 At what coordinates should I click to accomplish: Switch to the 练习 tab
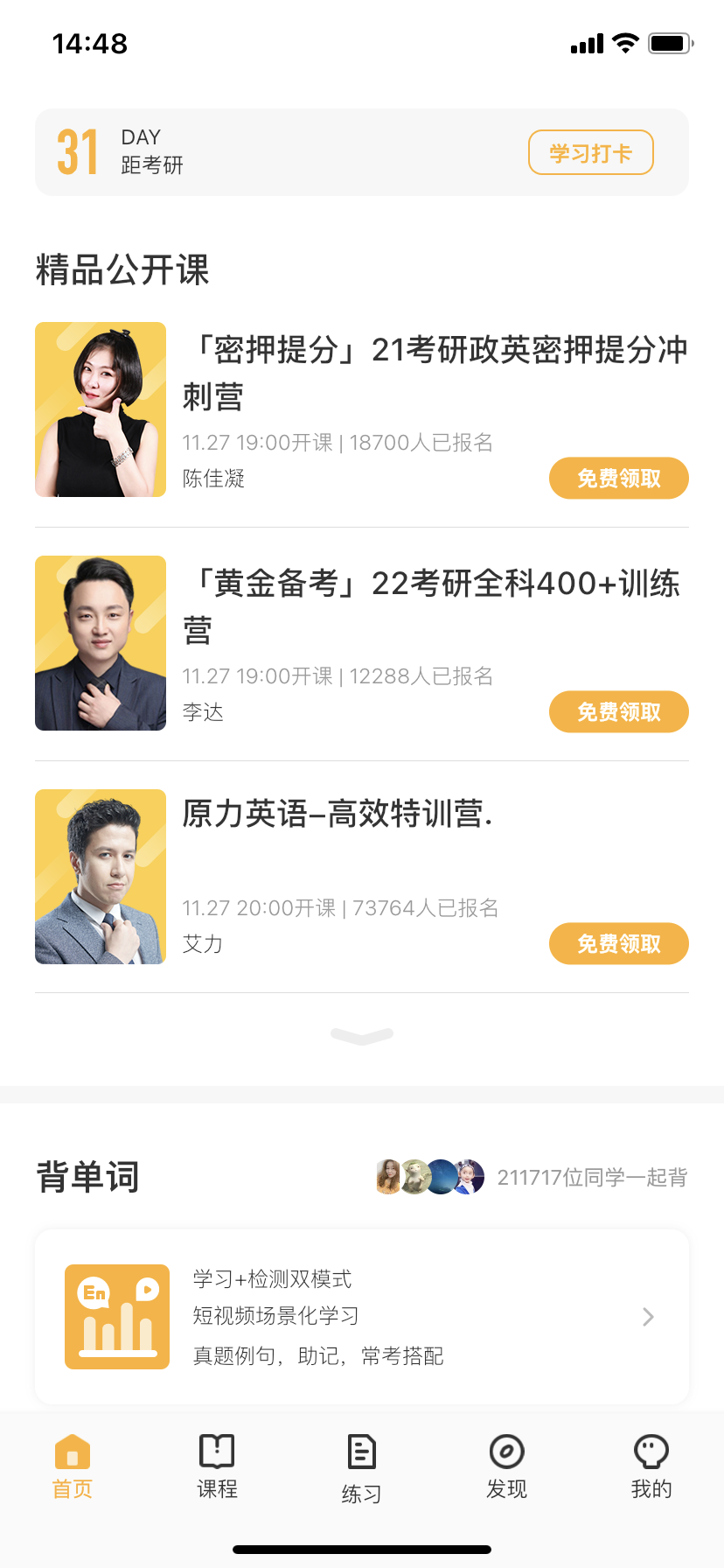coord(361,1467)
